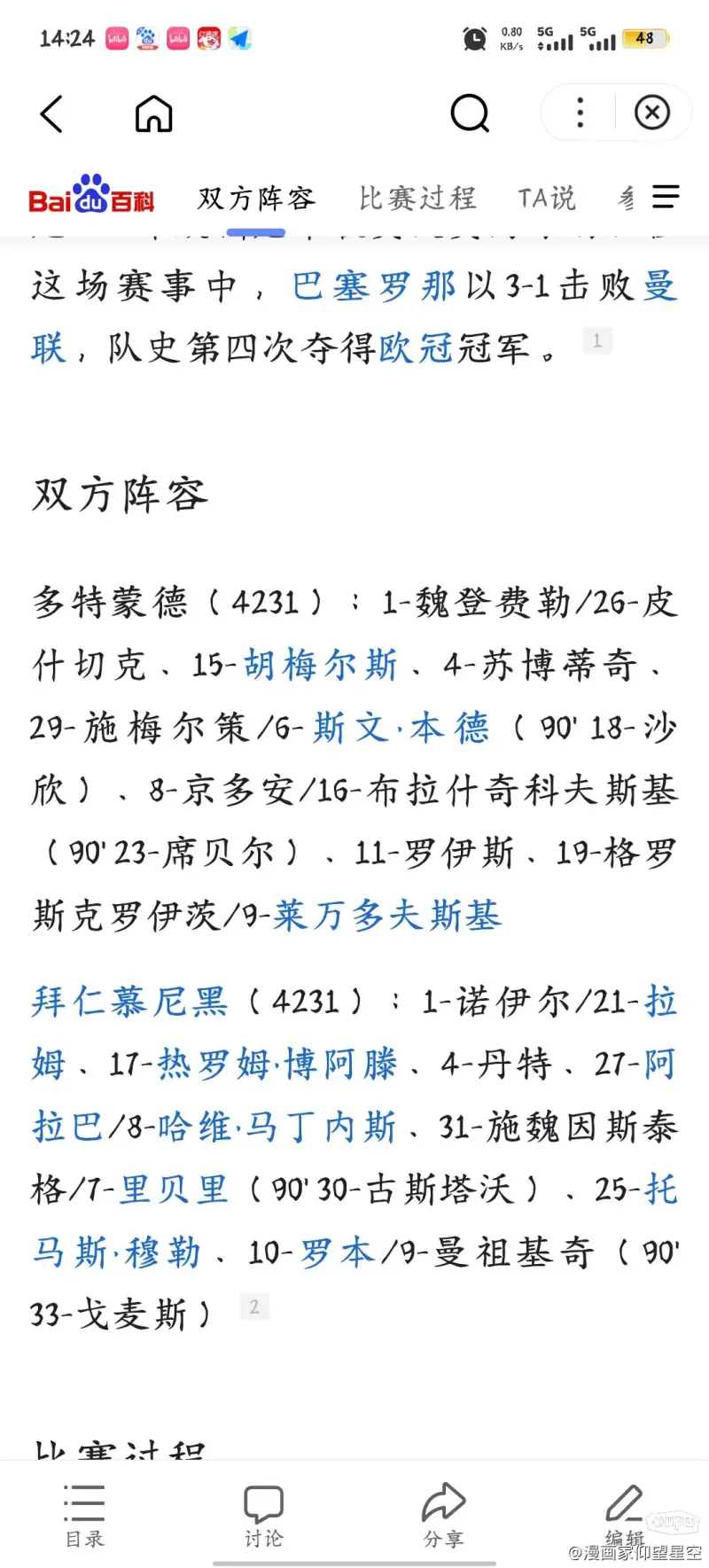The image size is (709, 1568).
Task: Open the home page icon
Action: 153,113
